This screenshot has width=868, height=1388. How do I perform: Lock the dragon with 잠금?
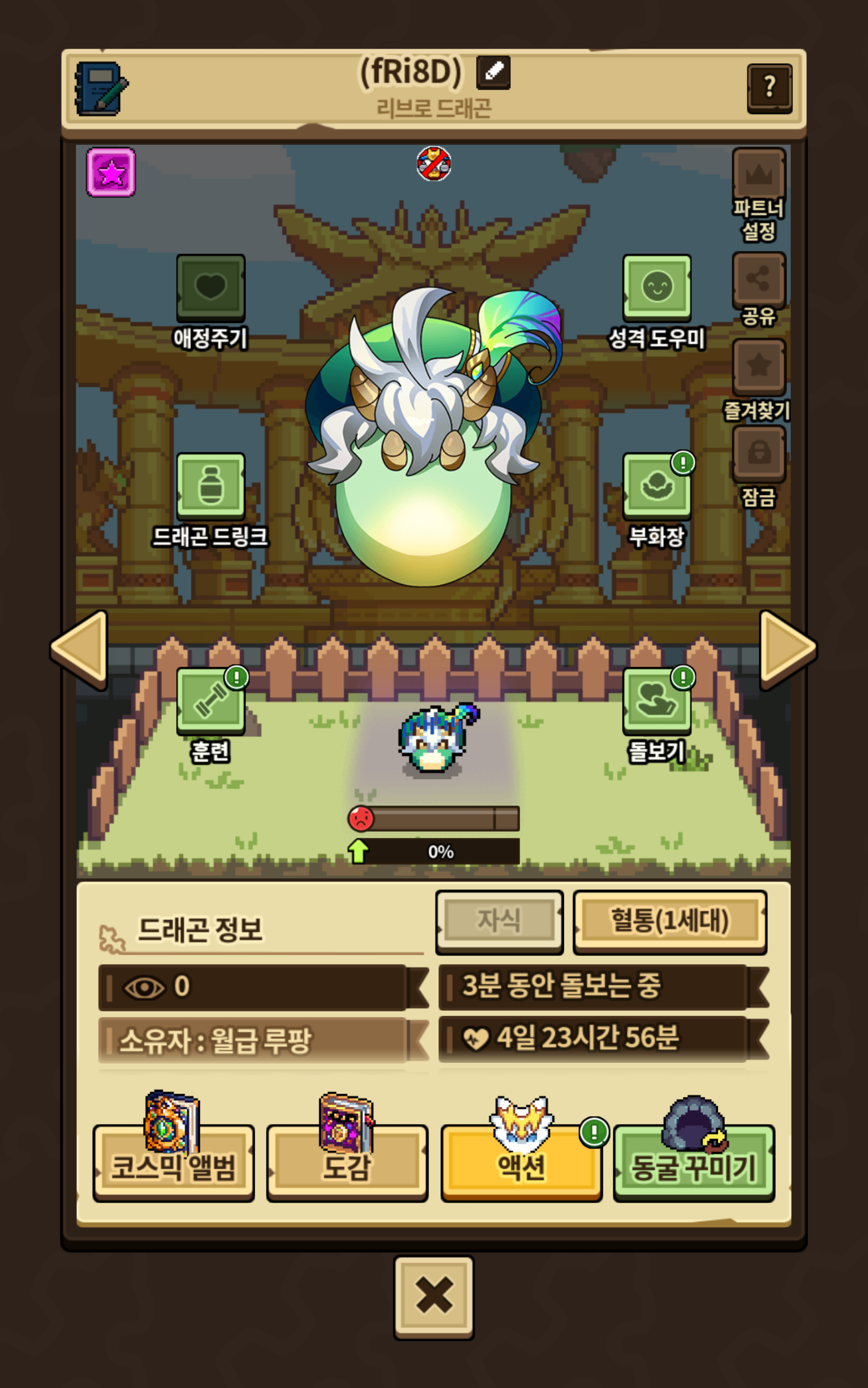(759, 454)
